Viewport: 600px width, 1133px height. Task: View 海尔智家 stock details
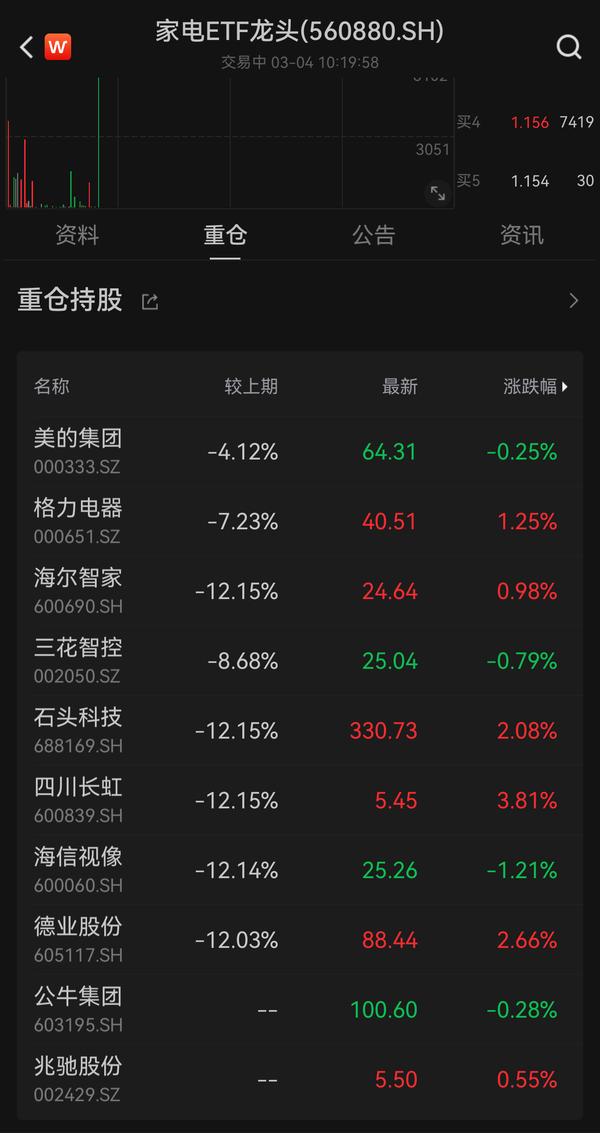click(300, 591)
